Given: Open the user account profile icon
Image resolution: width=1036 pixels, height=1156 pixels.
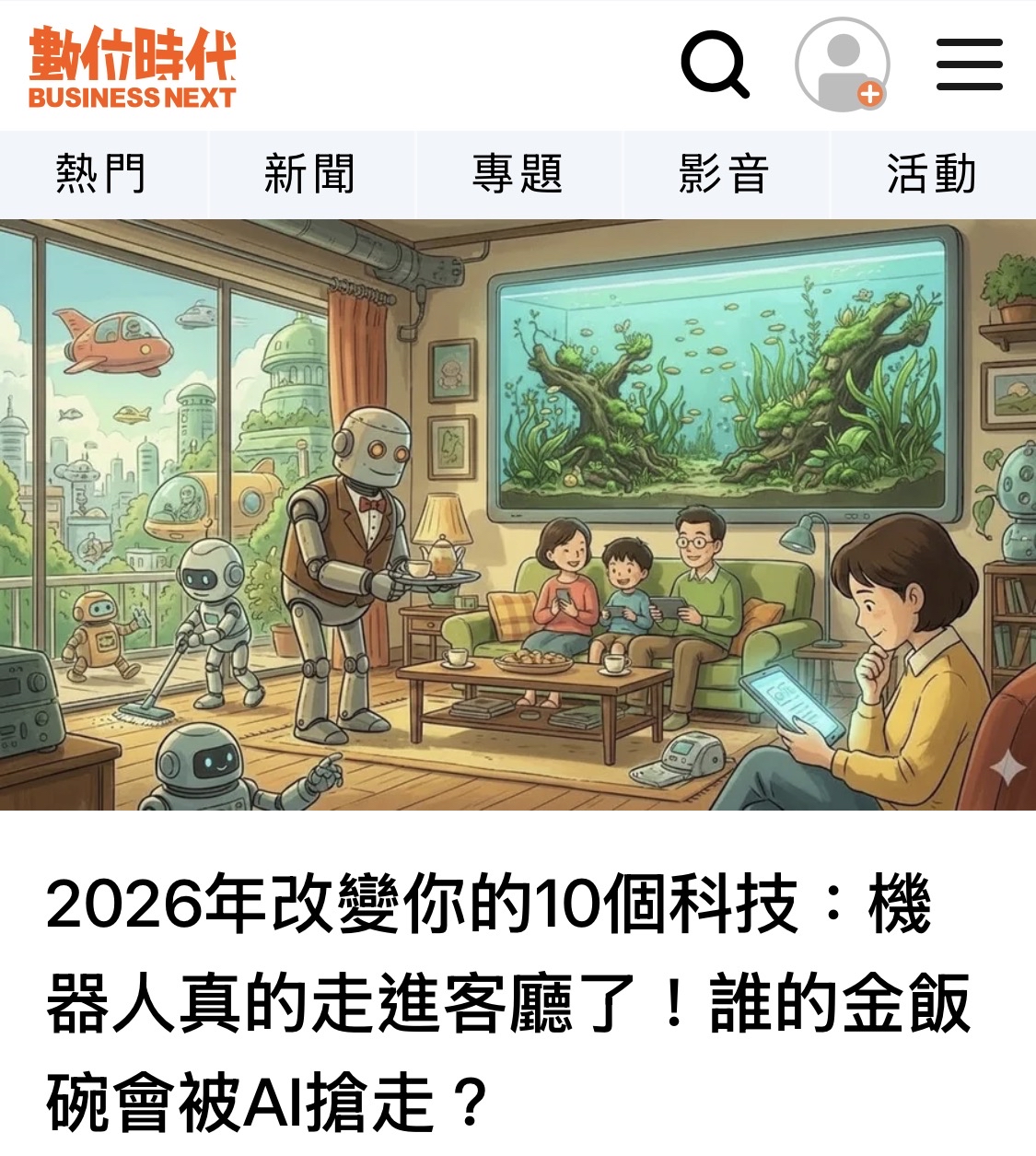Looking at the screenshot, I should [x=843, y=64].
